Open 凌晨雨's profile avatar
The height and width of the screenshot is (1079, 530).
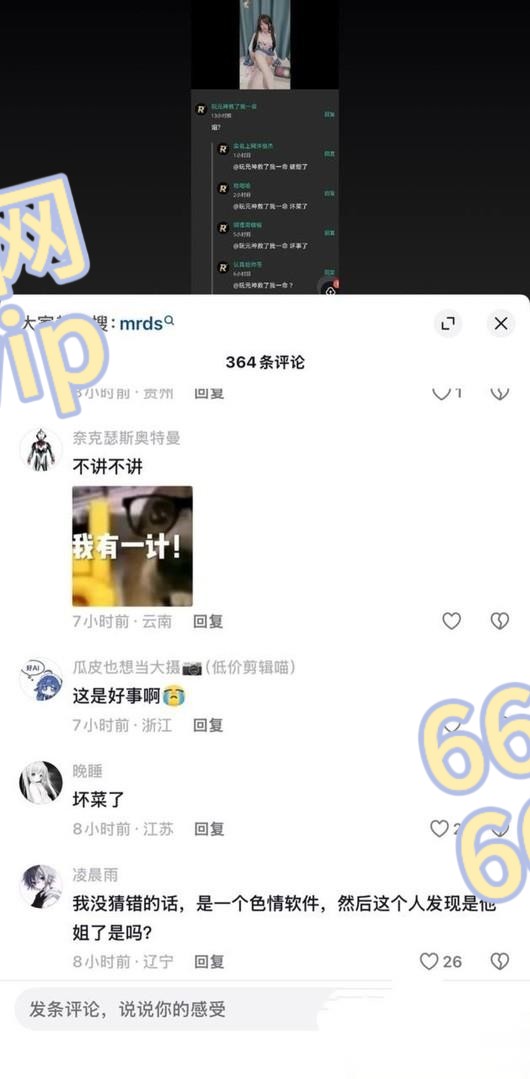pyautogui.click(x=41, y=886)
